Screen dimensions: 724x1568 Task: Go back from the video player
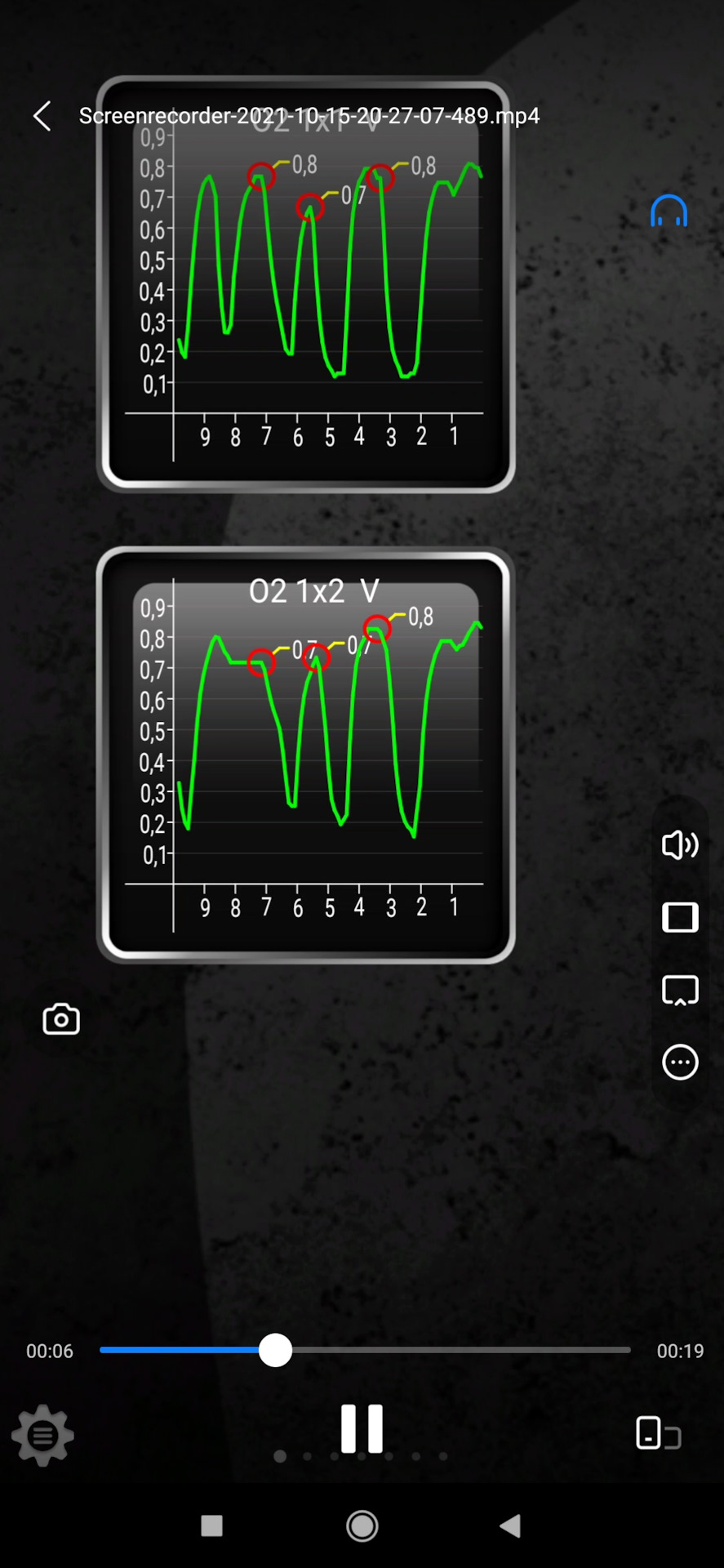click(x=42, y=116)
